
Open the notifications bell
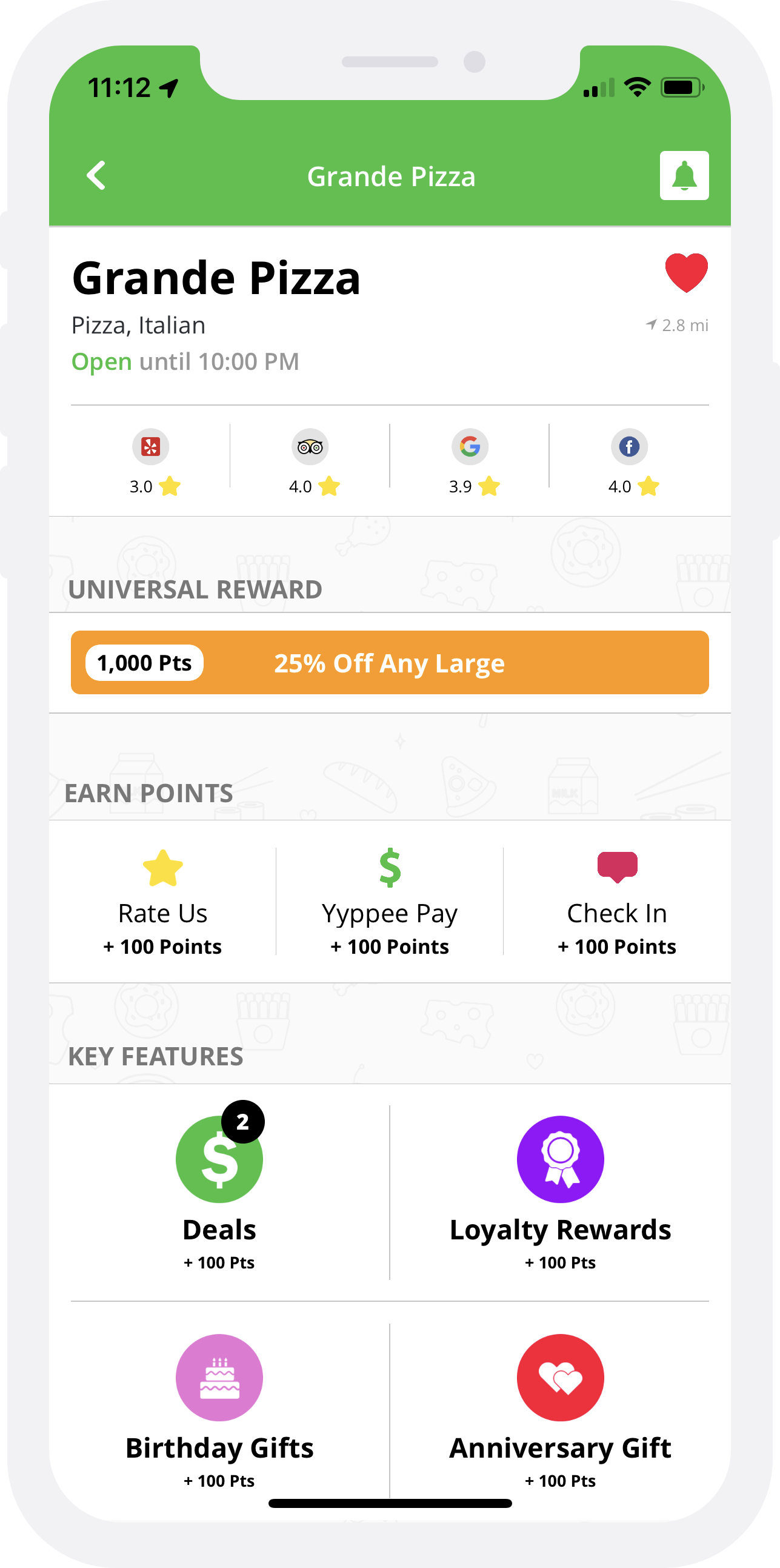[684, 175]
